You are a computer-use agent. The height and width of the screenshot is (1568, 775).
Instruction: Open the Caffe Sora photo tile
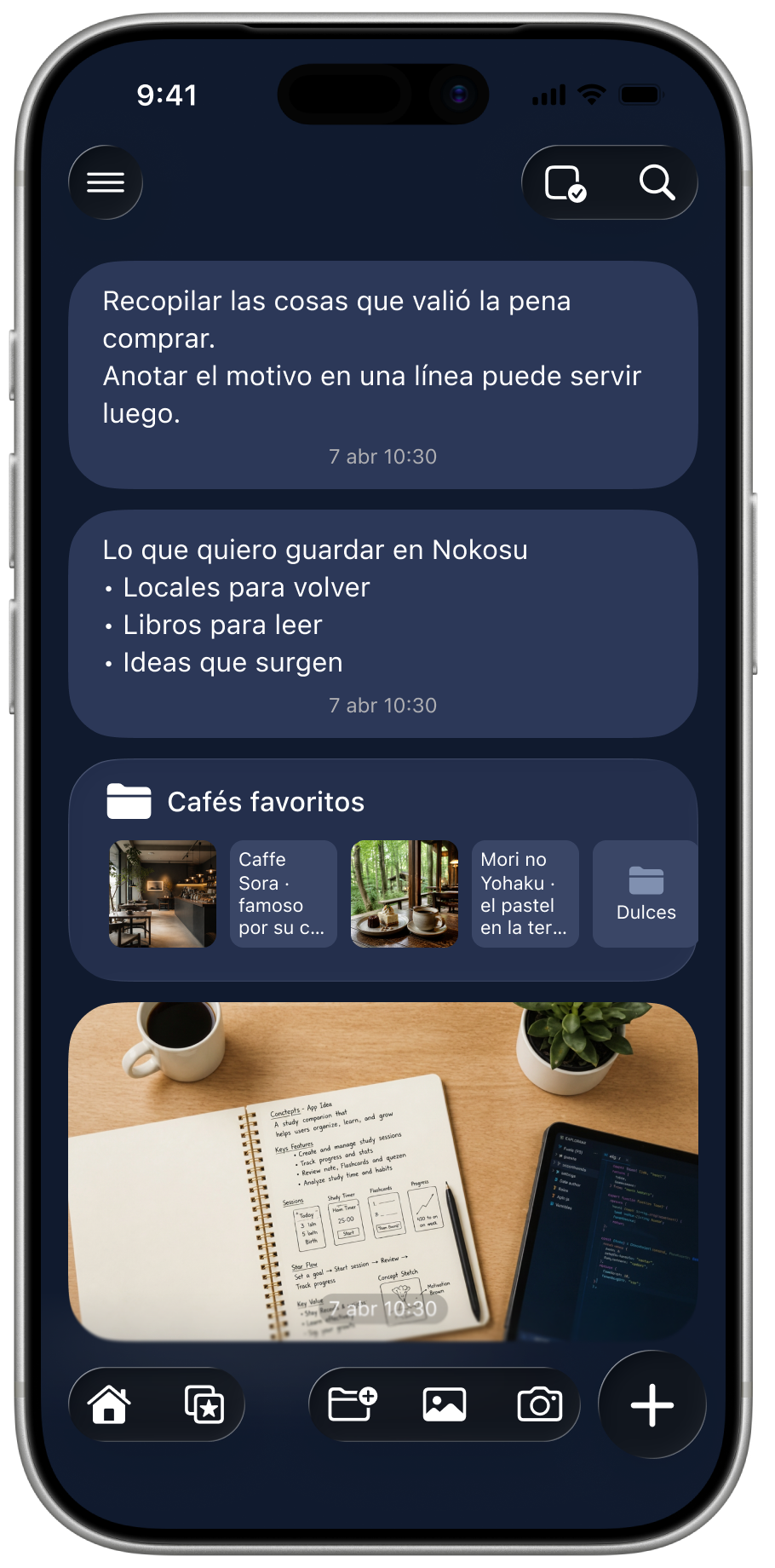163,894
